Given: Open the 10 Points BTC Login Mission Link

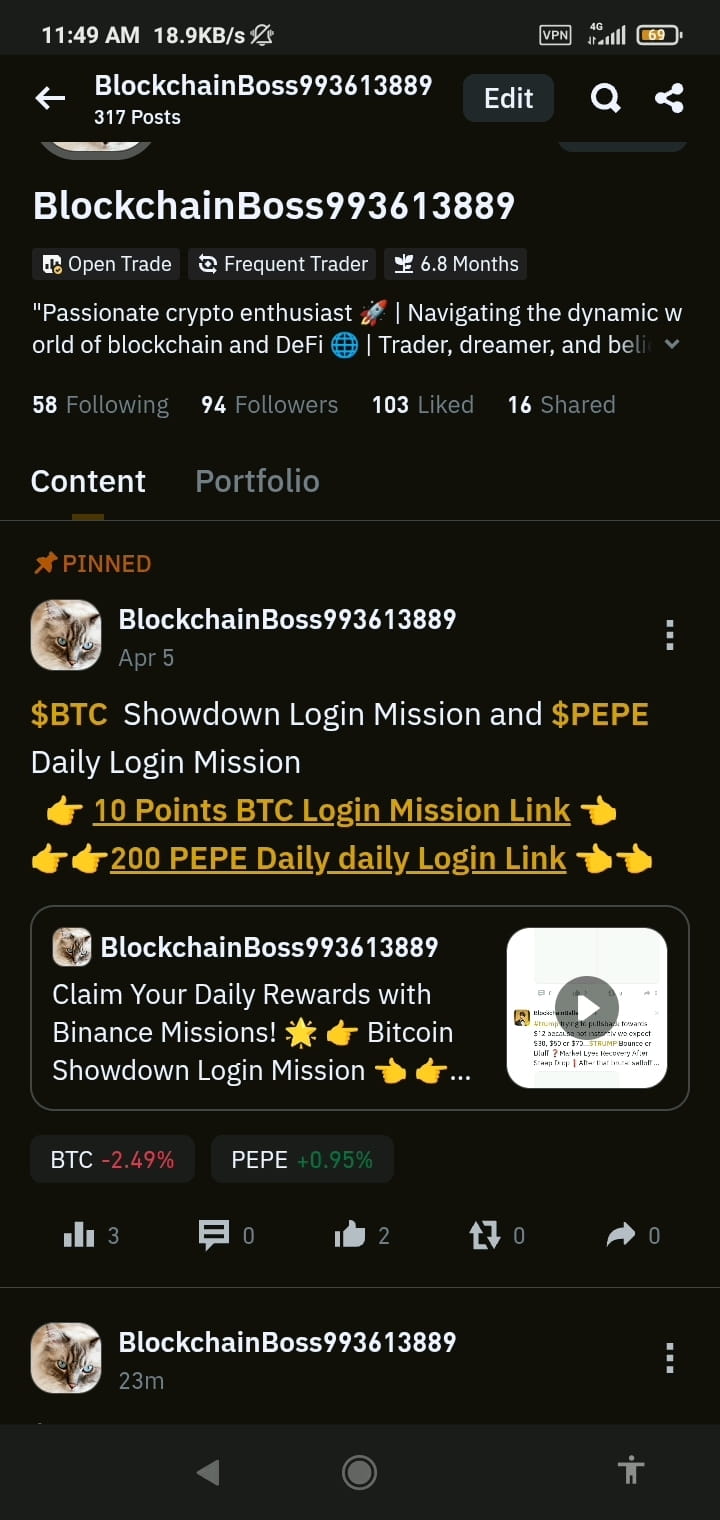Looking at the screenshot, I should (x=331, y=810).
